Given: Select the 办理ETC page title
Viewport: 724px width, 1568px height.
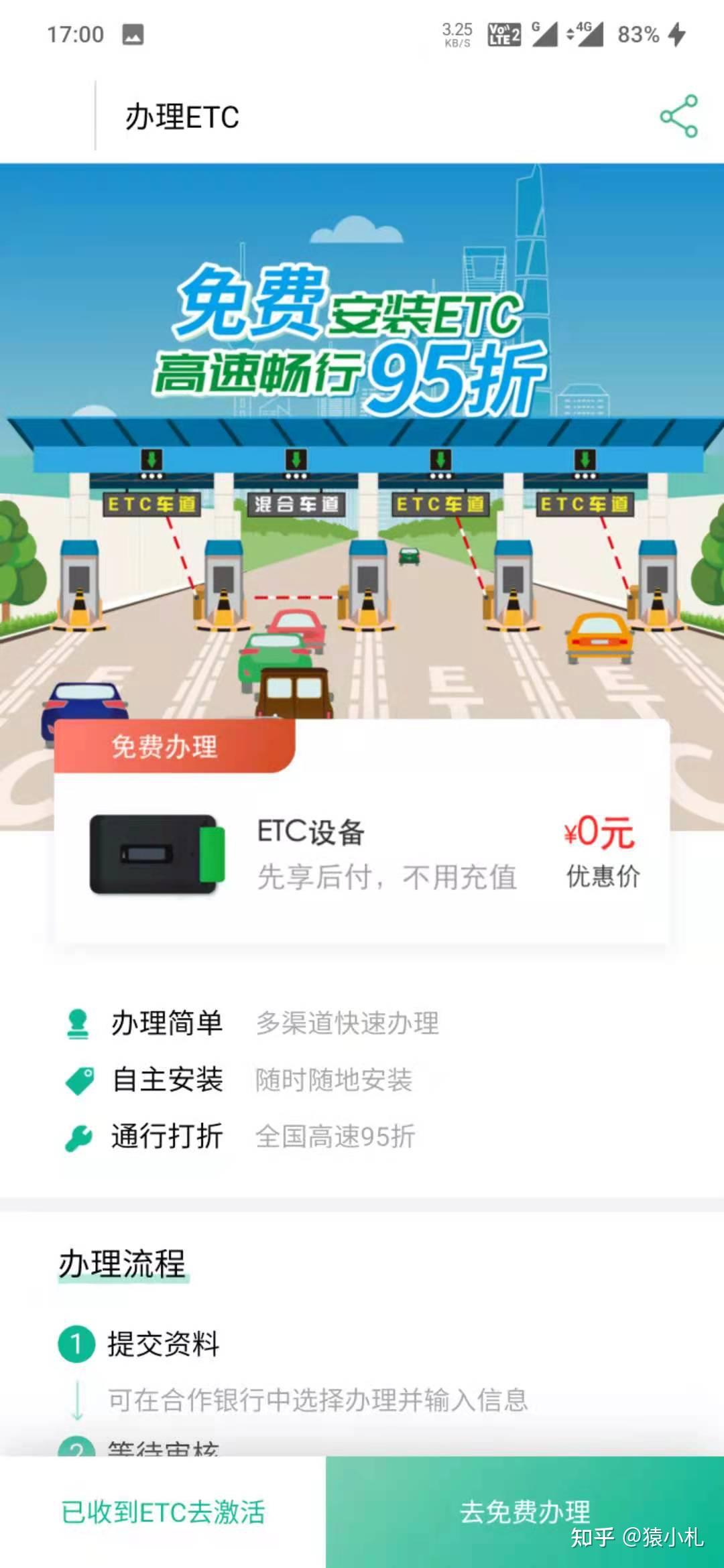Looking at the screenshot, I should coord(182,116).
